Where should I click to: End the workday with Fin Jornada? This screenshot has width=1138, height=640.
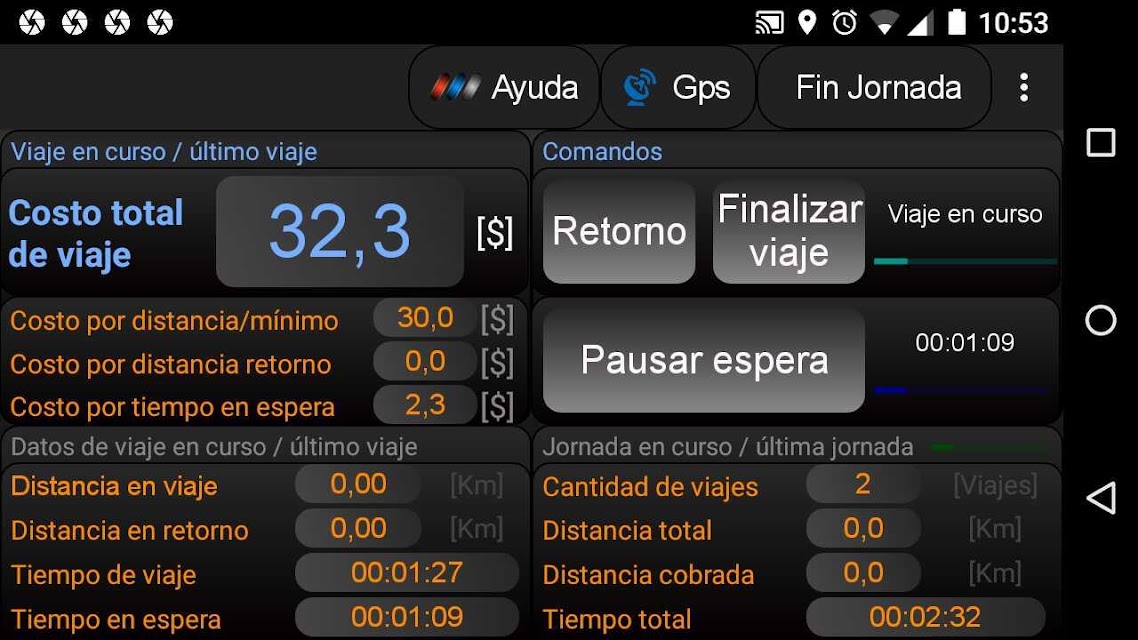[875, 88]
